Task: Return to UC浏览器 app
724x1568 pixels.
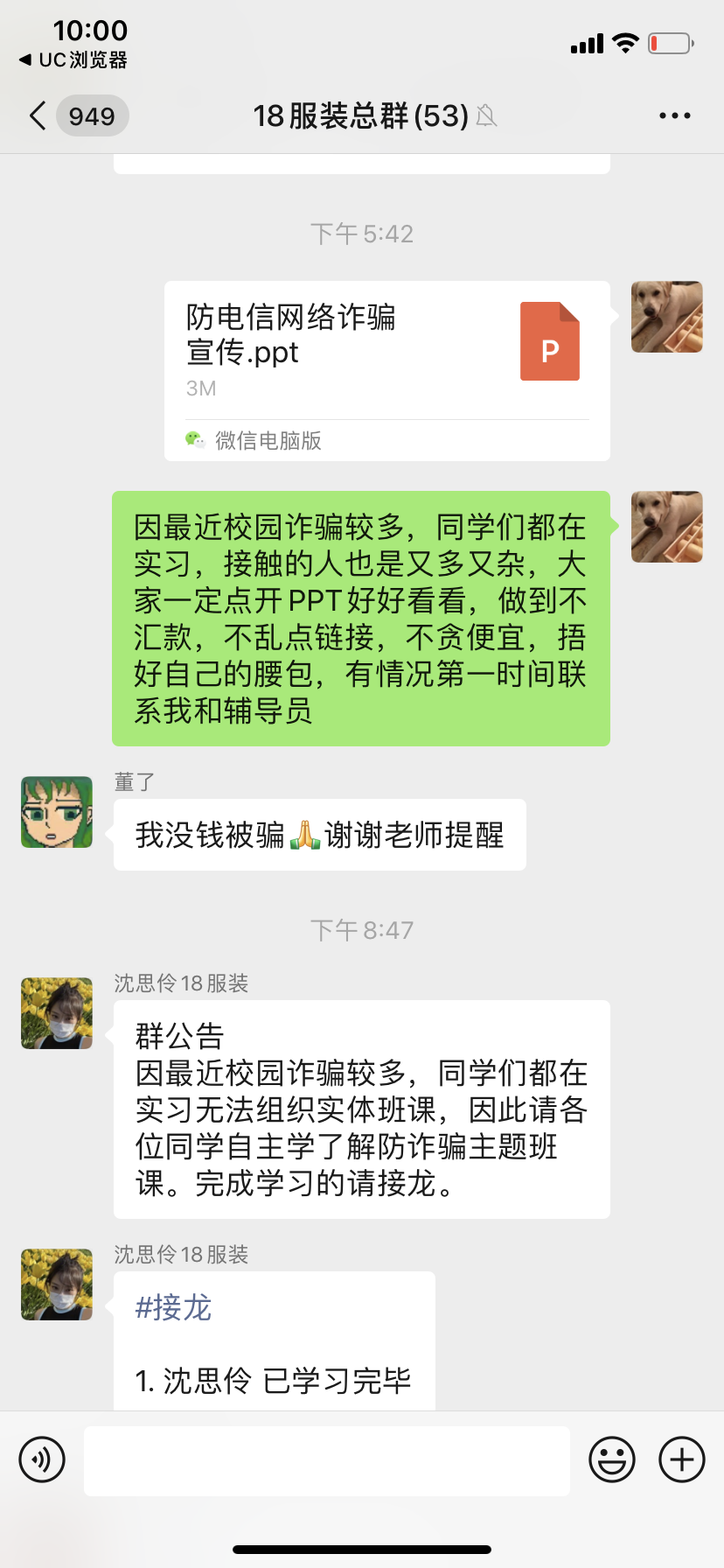Action: point(73,59)
